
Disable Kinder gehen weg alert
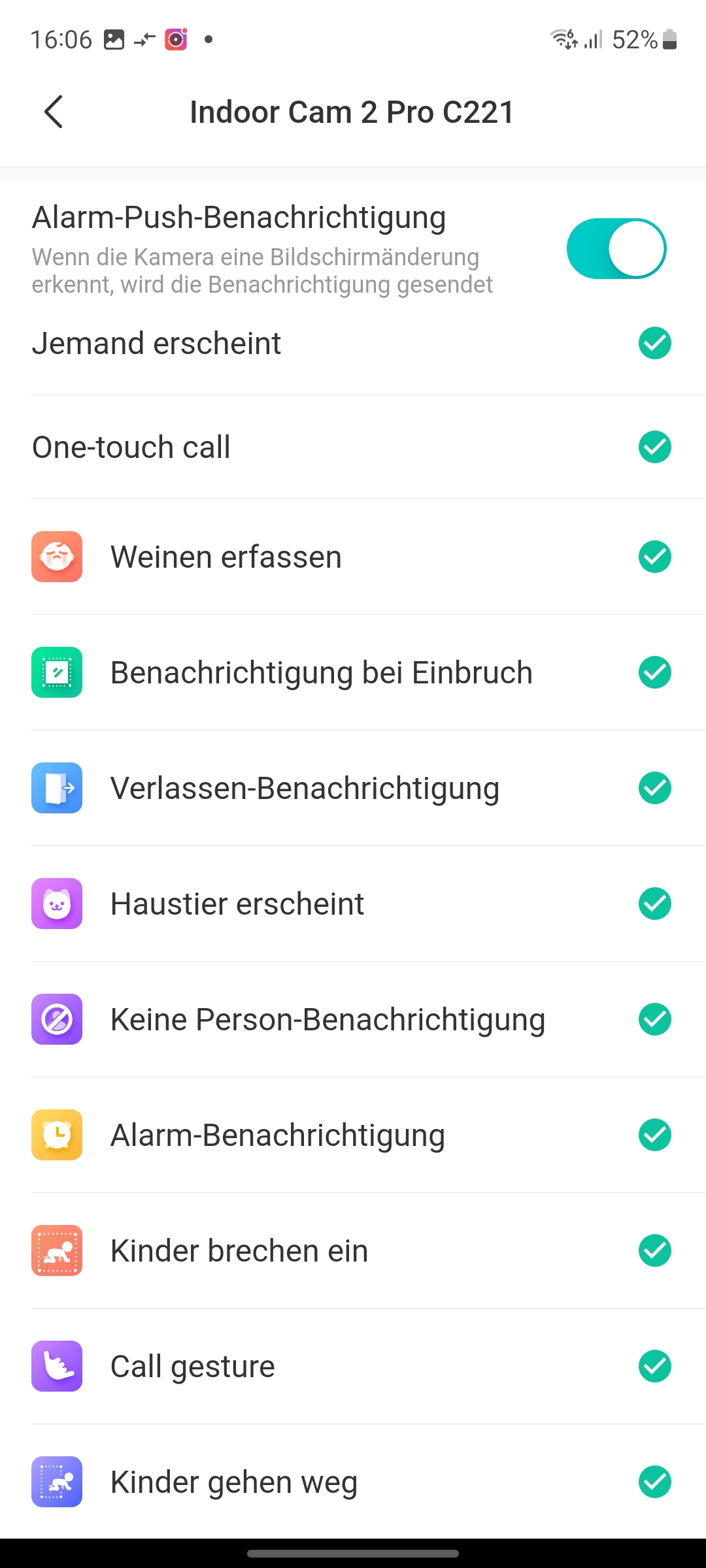pyautogui.click(x=654, y=1482)
